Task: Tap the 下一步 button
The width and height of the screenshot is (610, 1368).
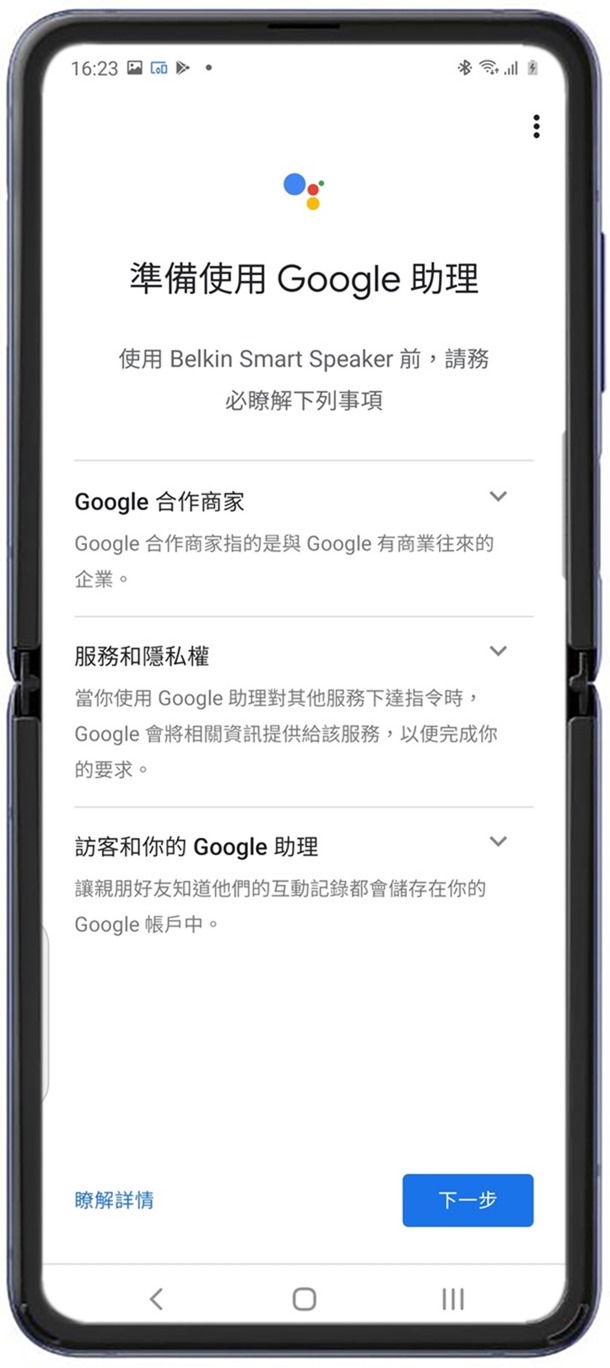Action: [467, 1200]
